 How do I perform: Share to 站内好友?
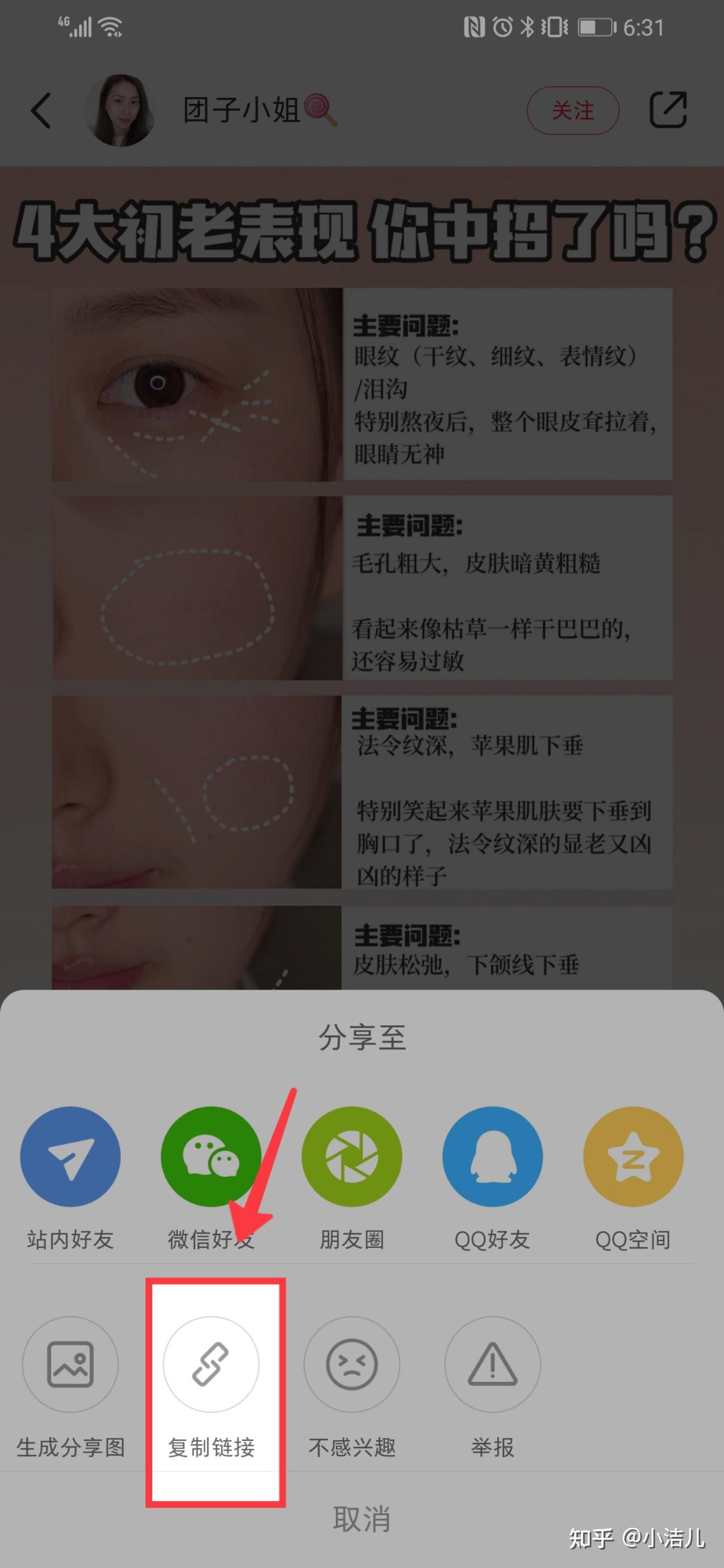pos(70,1156)
